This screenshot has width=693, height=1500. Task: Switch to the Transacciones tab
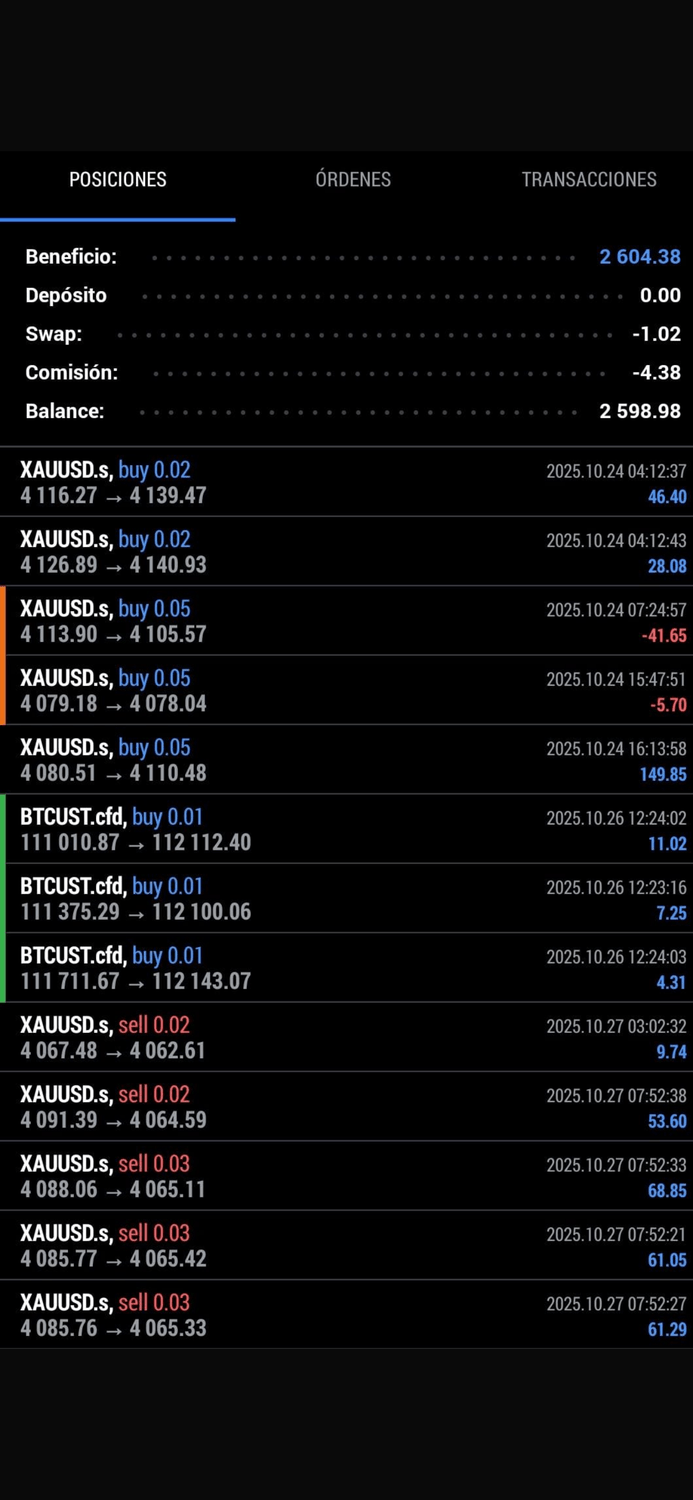tap(589, 180)
